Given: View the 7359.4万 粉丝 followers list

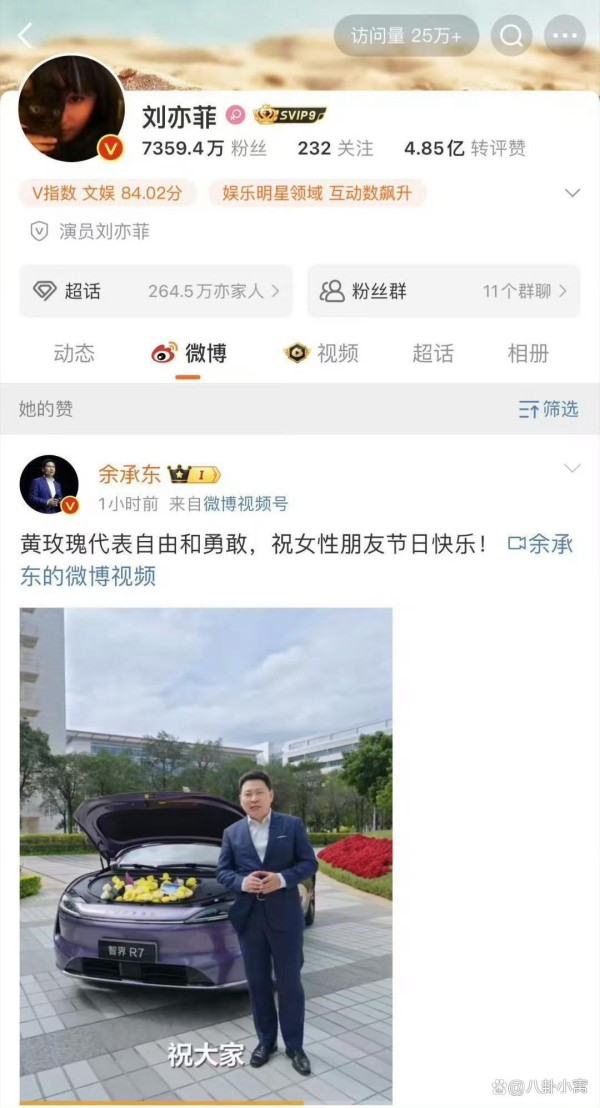Looking at the screenshot, I should tap(204, 148).
